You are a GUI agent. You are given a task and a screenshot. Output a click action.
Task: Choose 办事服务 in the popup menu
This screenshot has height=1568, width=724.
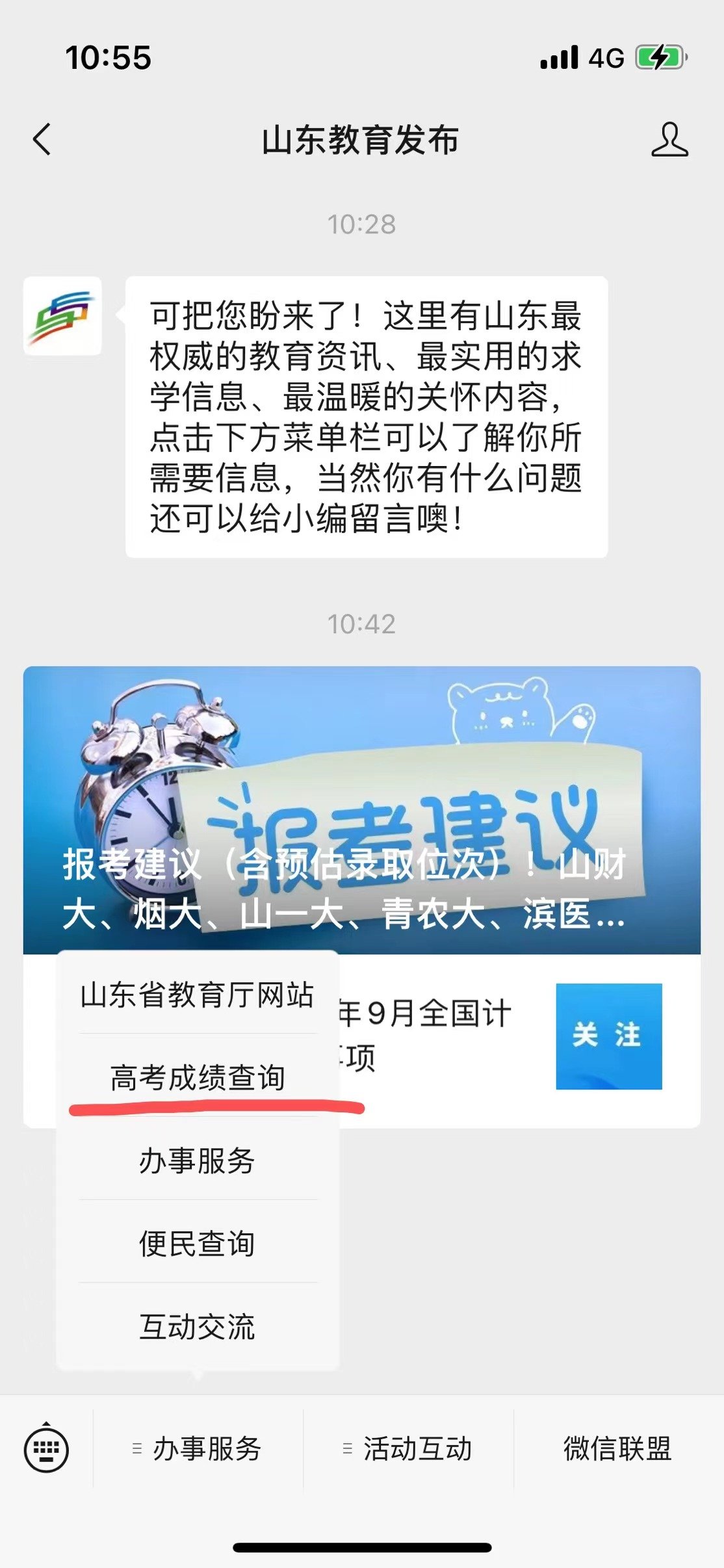pyautogui.click(x=198, y=1160)
